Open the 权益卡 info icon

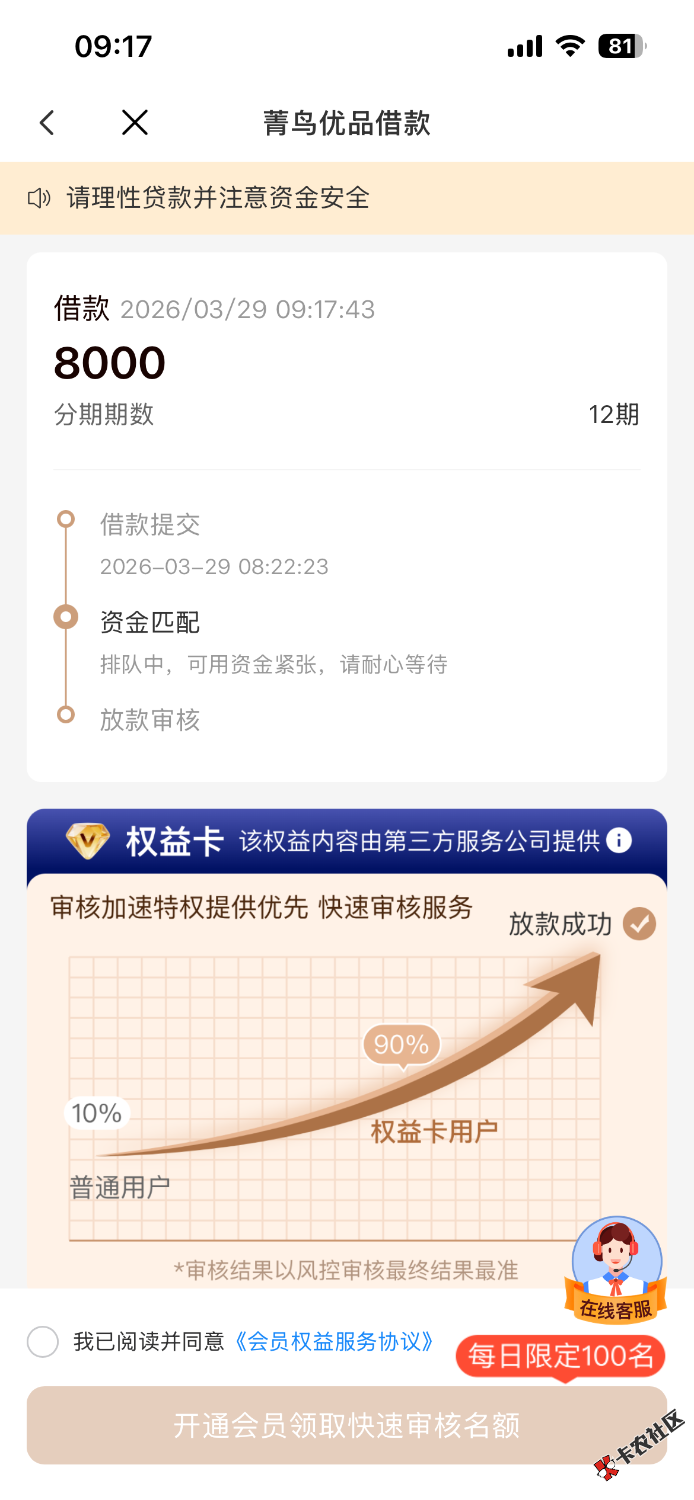[619, 840]
